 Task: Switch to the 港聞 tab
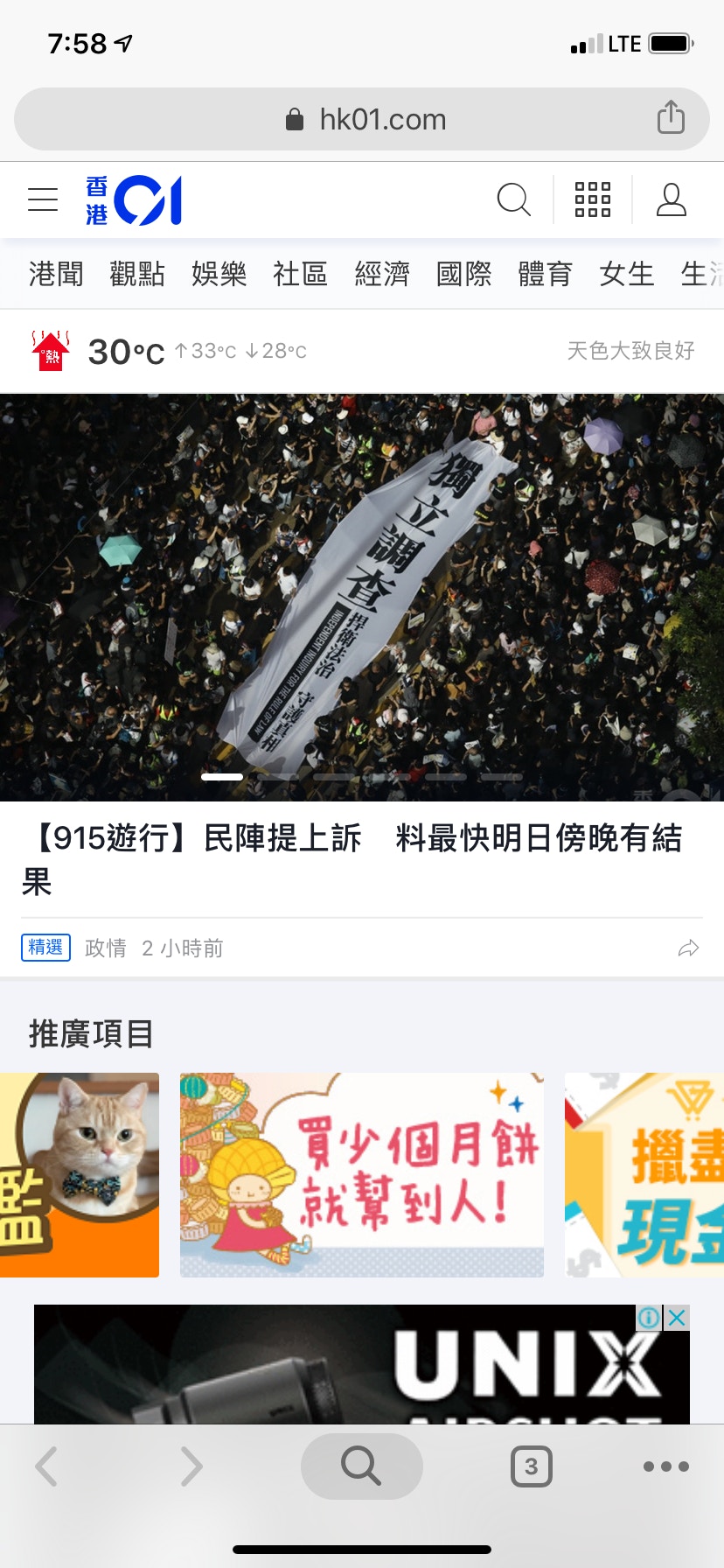tap(56, 274)
